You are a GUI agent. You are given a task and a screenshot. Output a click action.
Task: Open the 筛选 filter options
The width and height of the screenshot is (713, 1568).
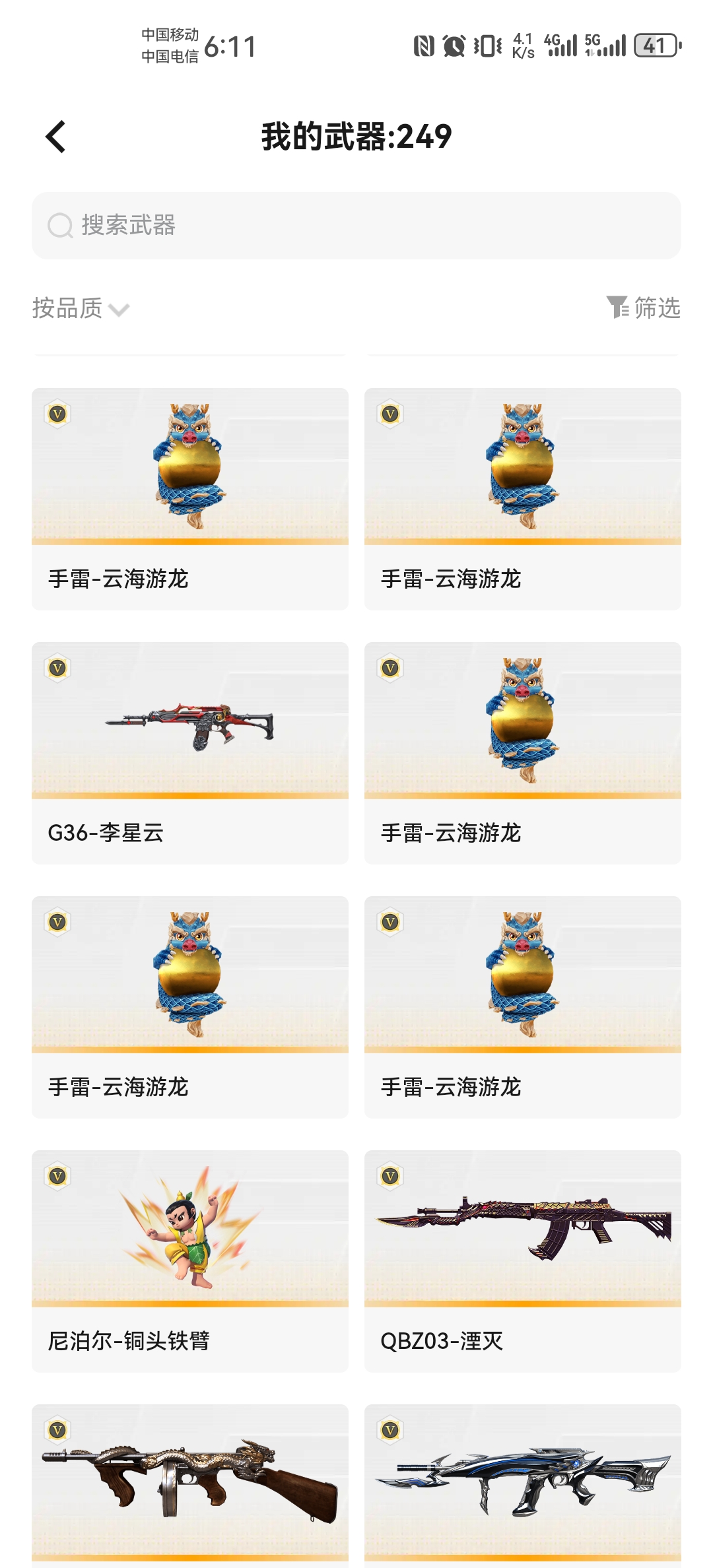(x=644, y=308)
